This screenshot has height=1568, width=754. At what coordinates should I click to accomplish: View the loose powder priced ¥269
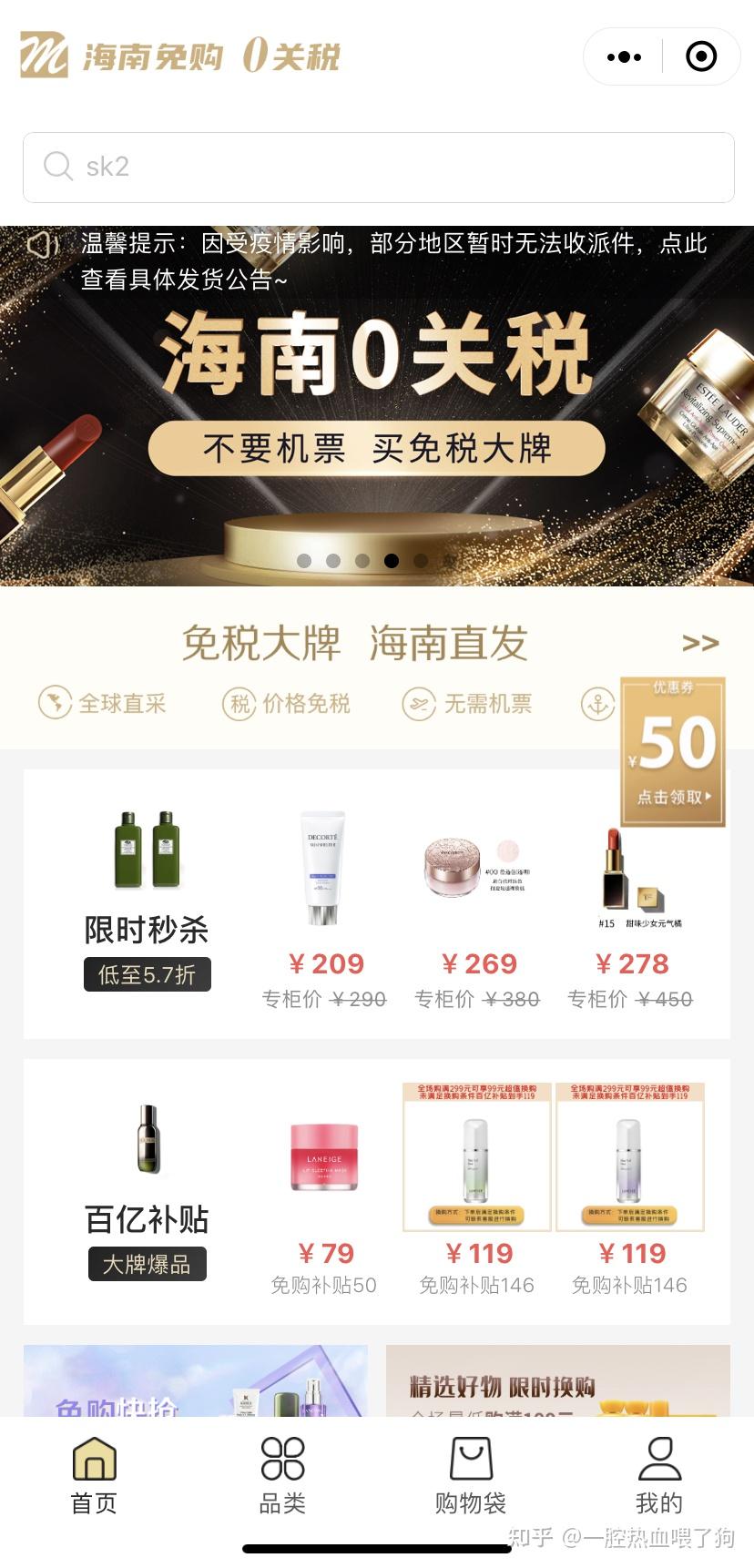tap(477, 906)
